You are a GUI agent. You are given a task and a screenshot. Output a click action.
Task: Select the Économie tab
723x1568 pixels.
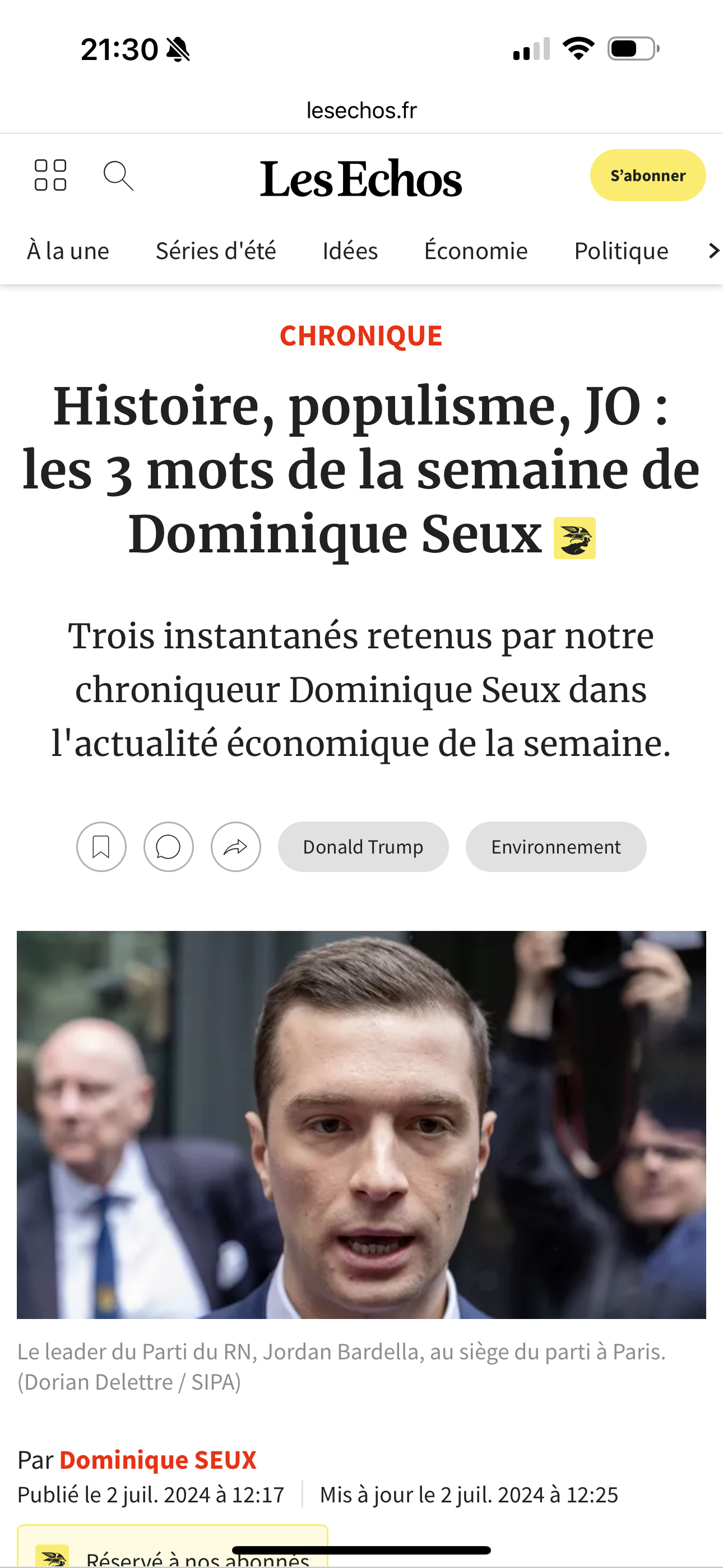[476, 251]
